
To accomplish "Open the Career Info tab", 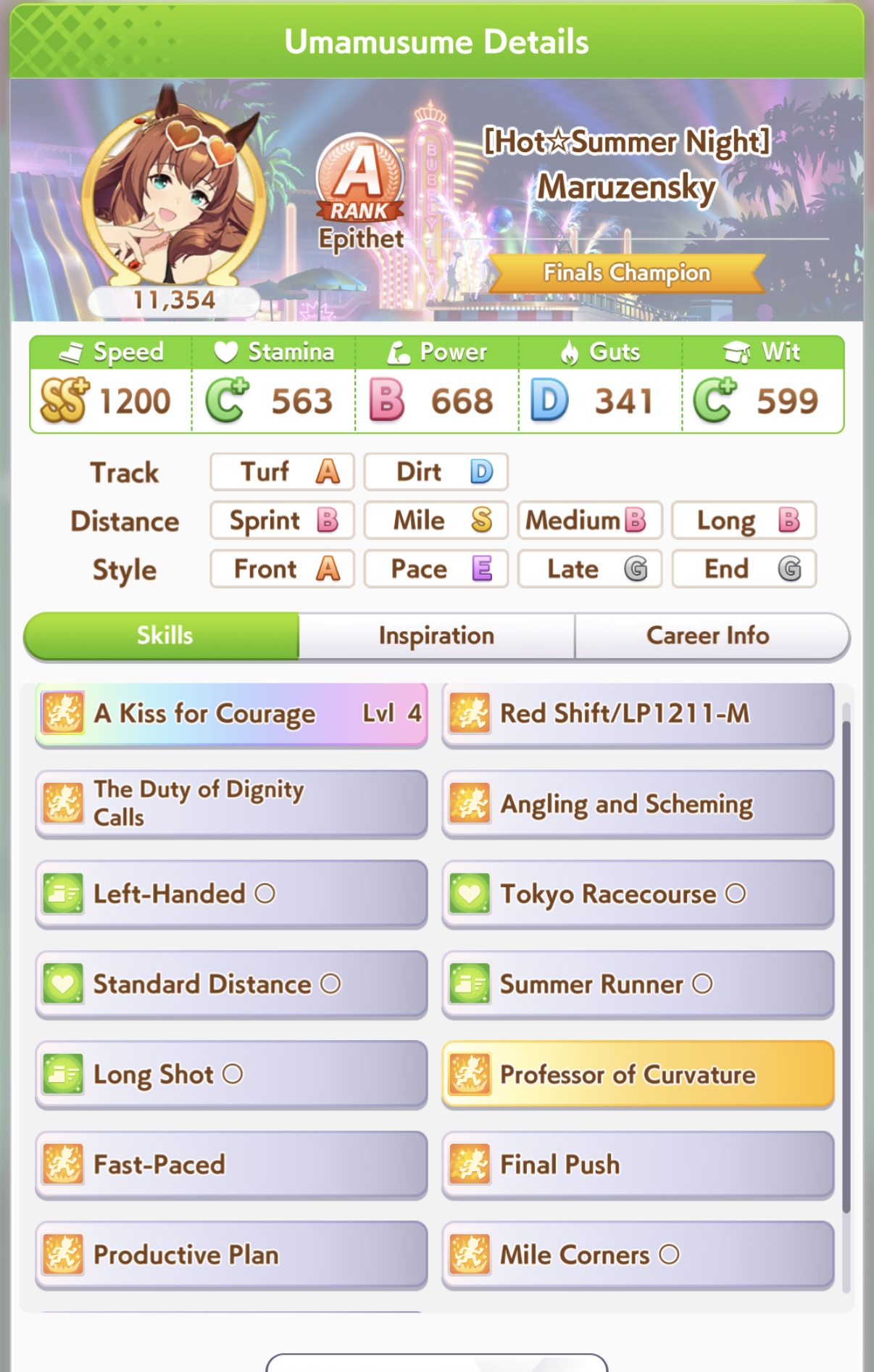I will tap(708, 636).
